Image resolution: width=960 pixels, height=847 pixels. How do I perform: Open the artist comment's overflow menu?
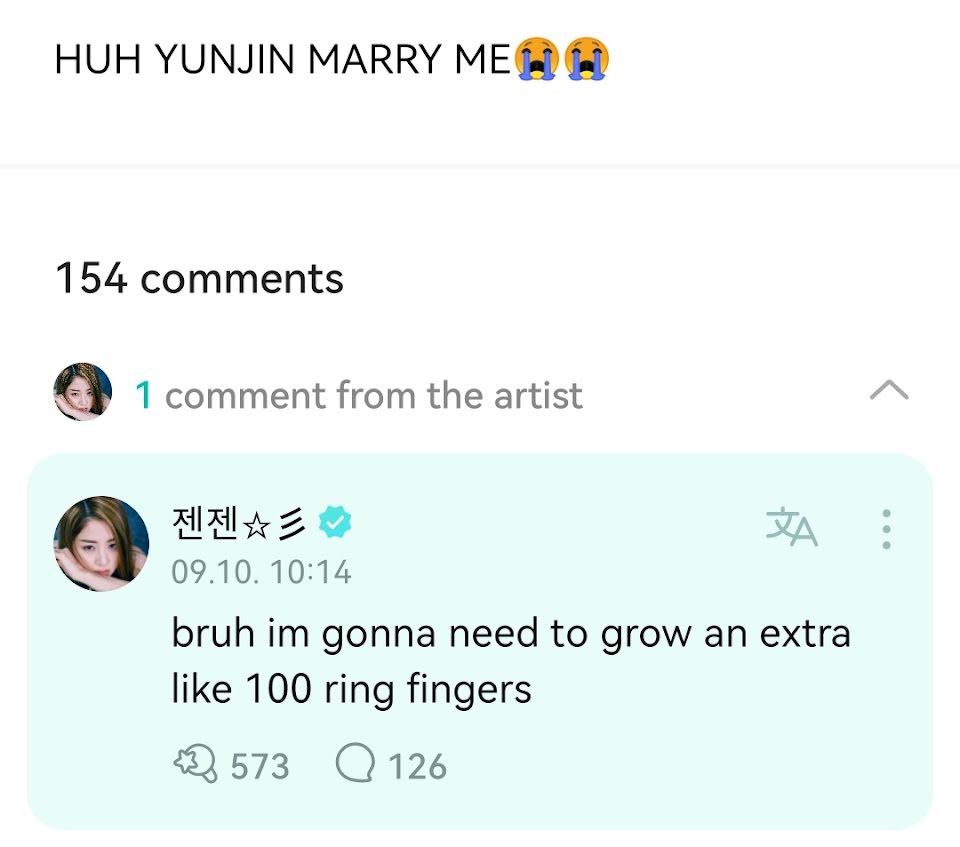[x=886, y=529]
